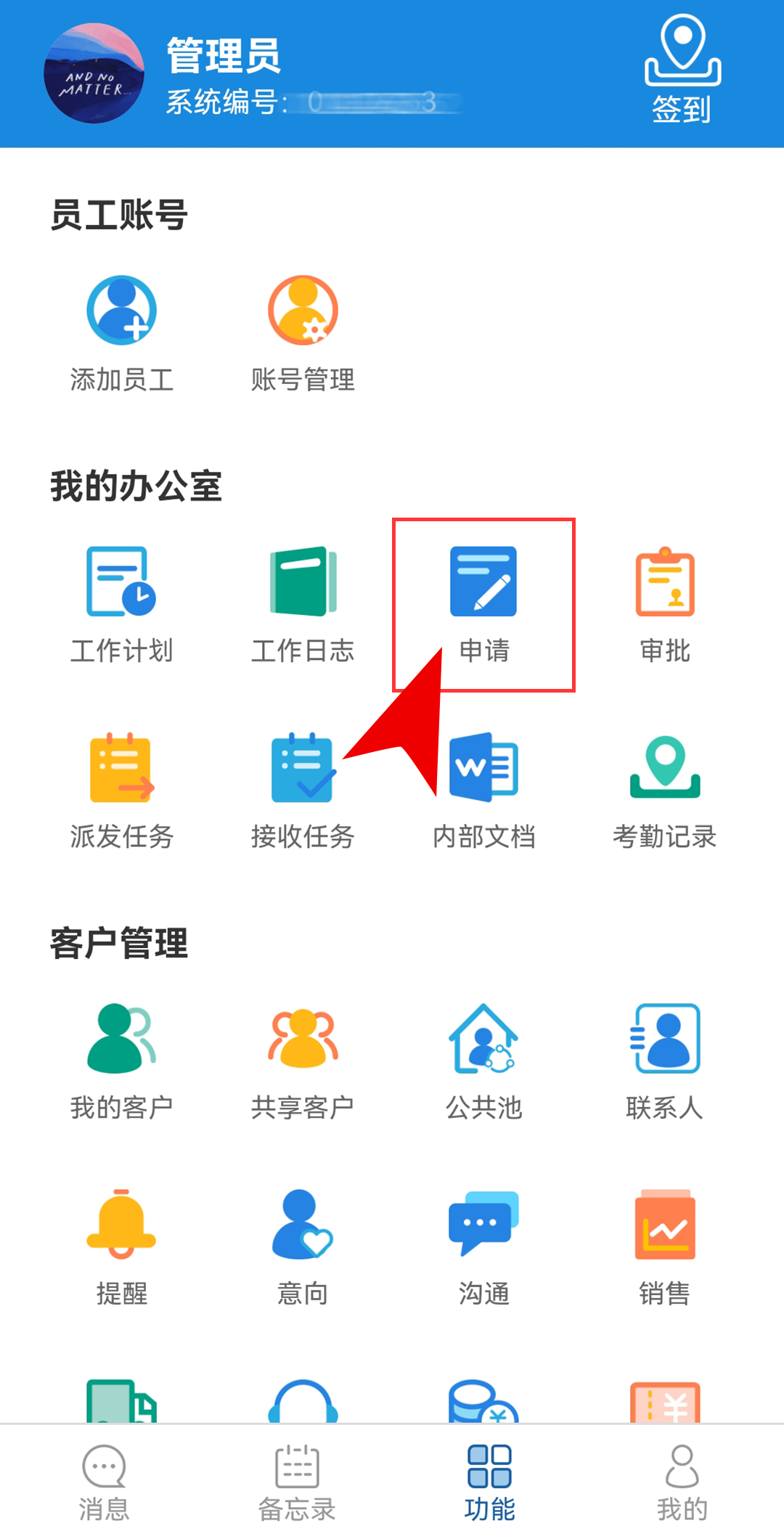Open the 公共池 public pool
This screenshot has width=784, height=1539.
483,1061
